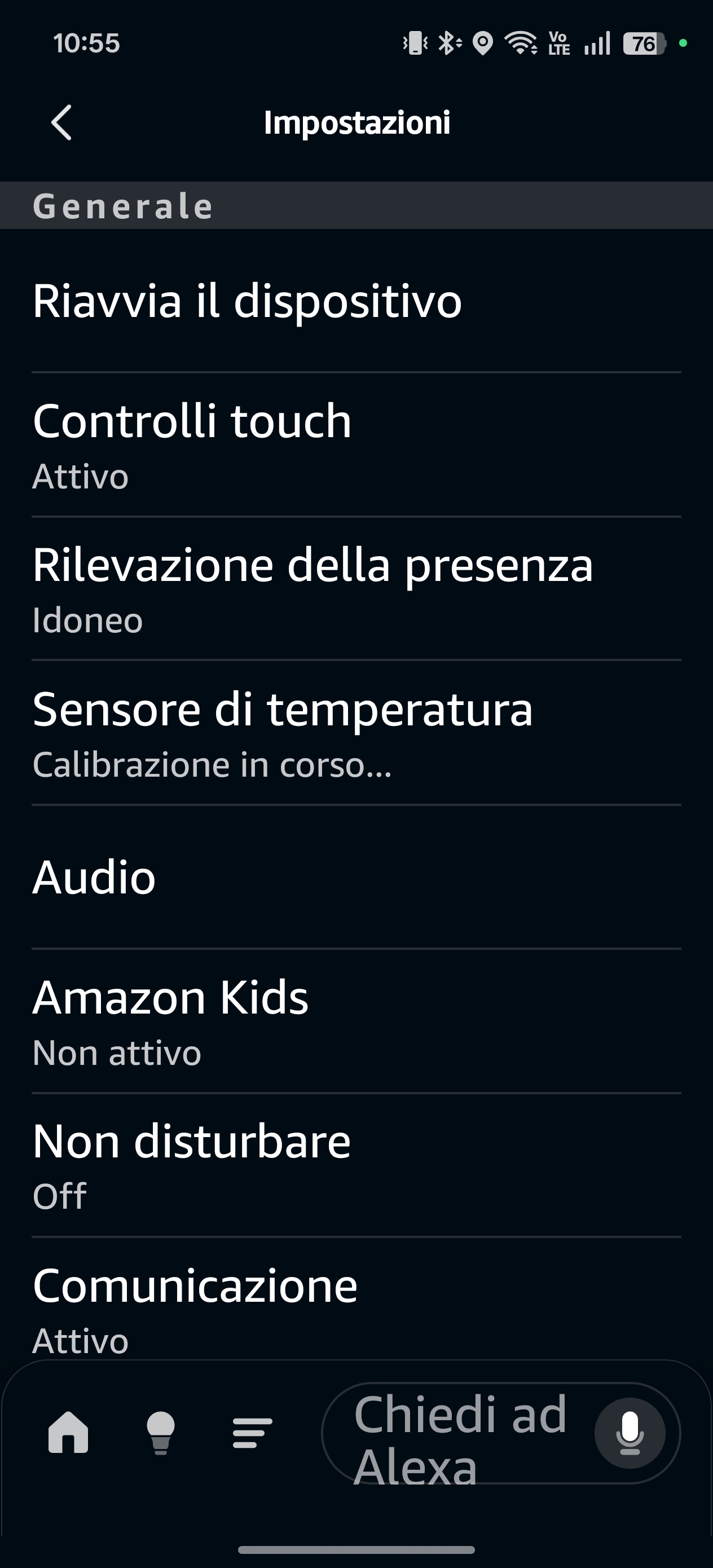Open Controlli touch settings
The image size is (713, 1568).
pos(192,444)
